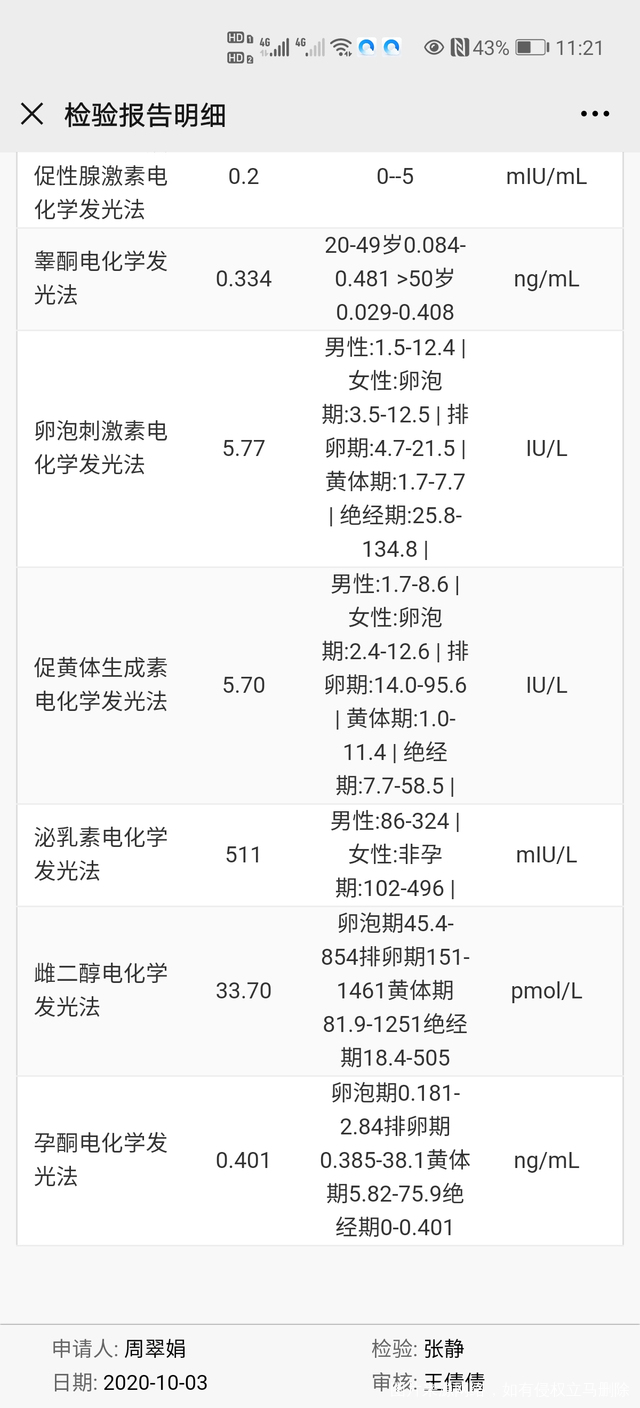Open the three-dot overflow menu
The height and width of the screenshot is (1408, 640).
595,114
